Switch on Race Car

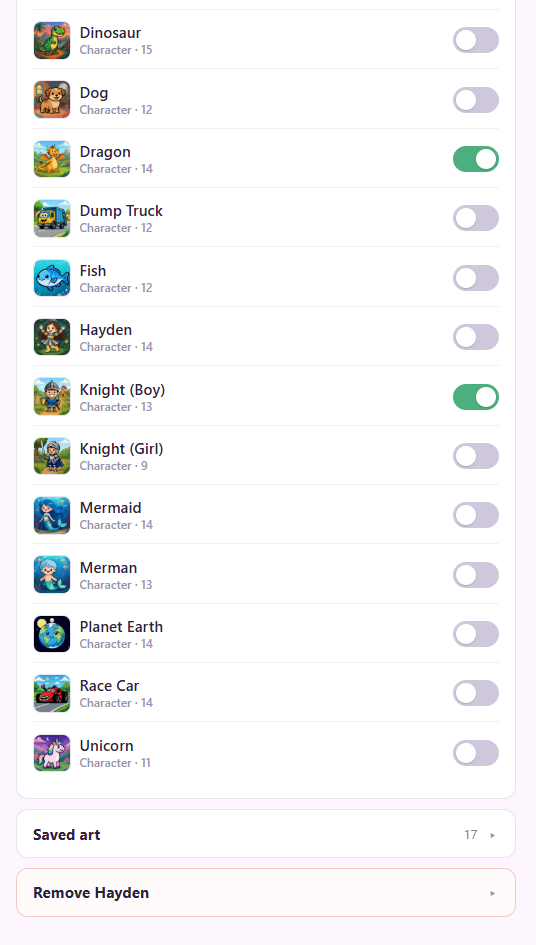[x=476, y=693]
